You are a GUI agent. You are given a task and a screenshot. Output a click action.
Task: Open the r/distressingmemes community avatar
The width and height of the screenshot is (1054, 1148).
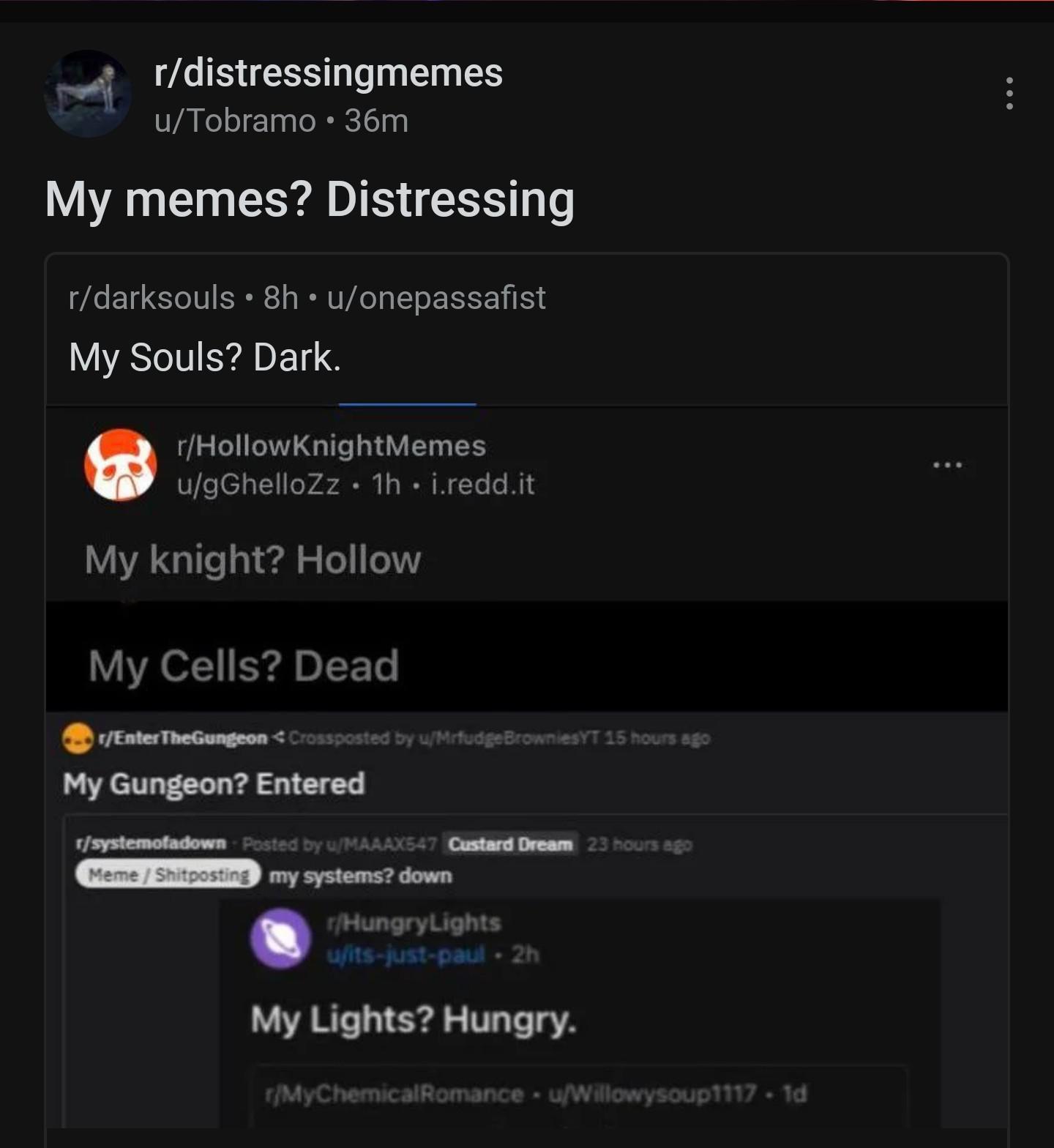89,94
